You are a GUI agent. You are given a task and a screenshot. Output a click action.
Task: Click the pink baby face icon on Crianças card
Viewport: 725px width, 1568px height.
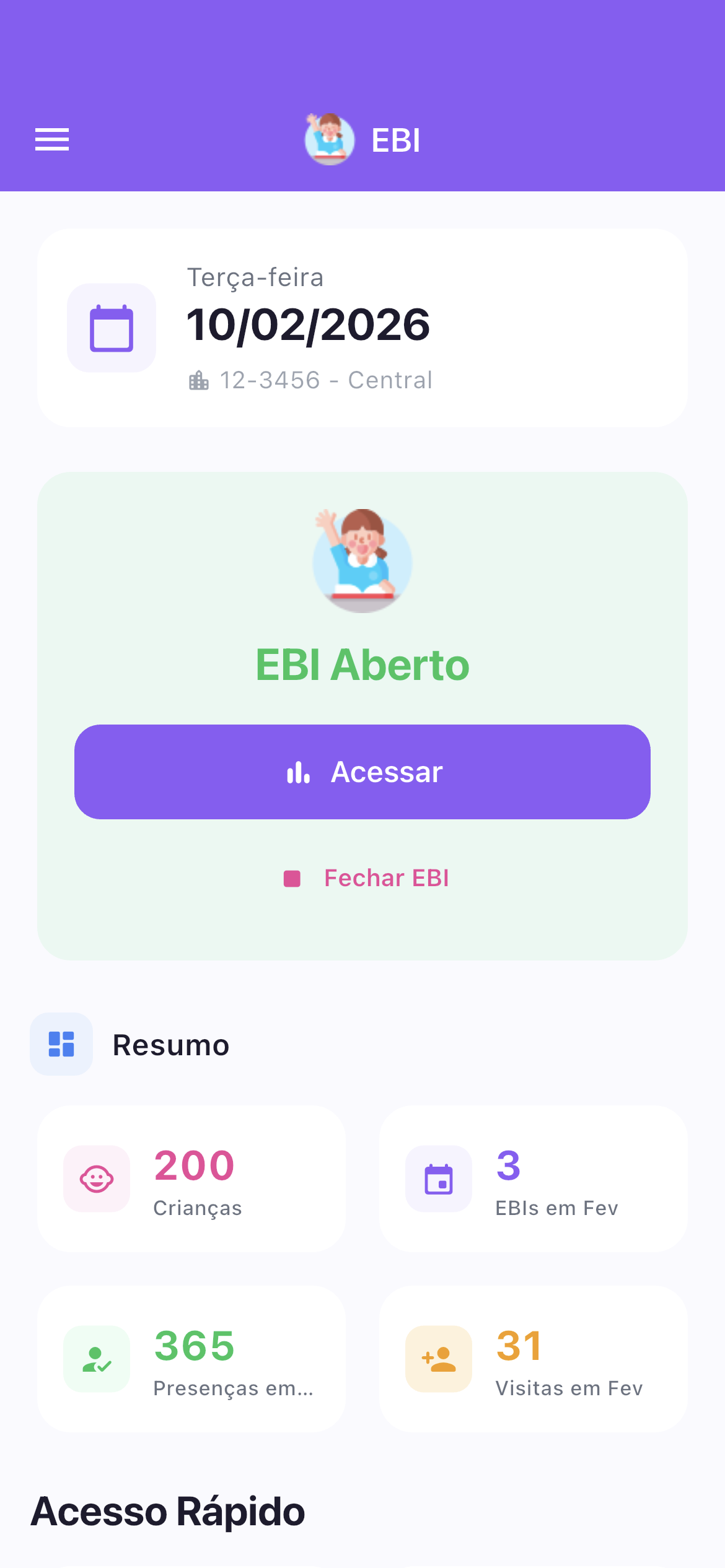[96, 1178]
